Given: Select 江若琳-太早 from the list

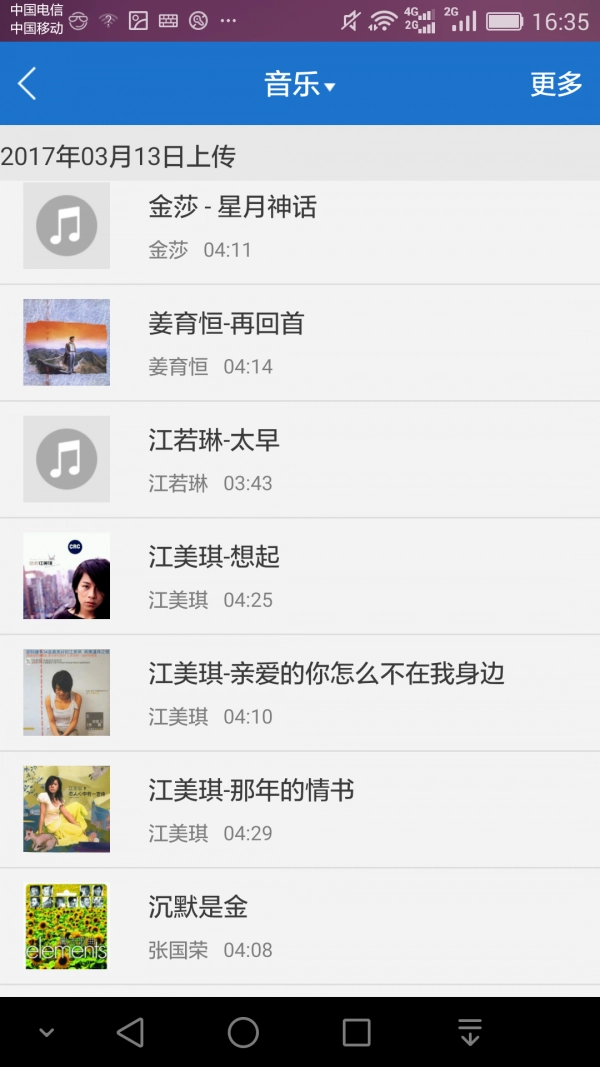Looking at the screenshot, I should [300, 460].
